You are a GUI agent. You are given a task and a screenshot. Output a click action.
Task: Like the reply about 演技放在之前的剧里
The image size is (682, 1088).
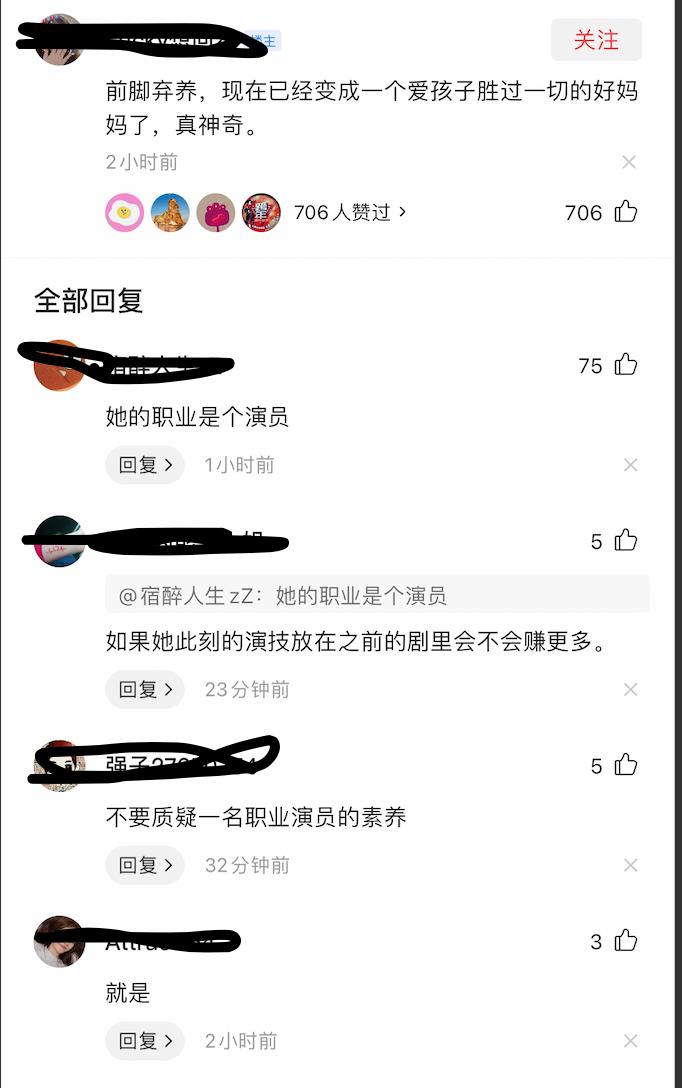pos(626,541)
